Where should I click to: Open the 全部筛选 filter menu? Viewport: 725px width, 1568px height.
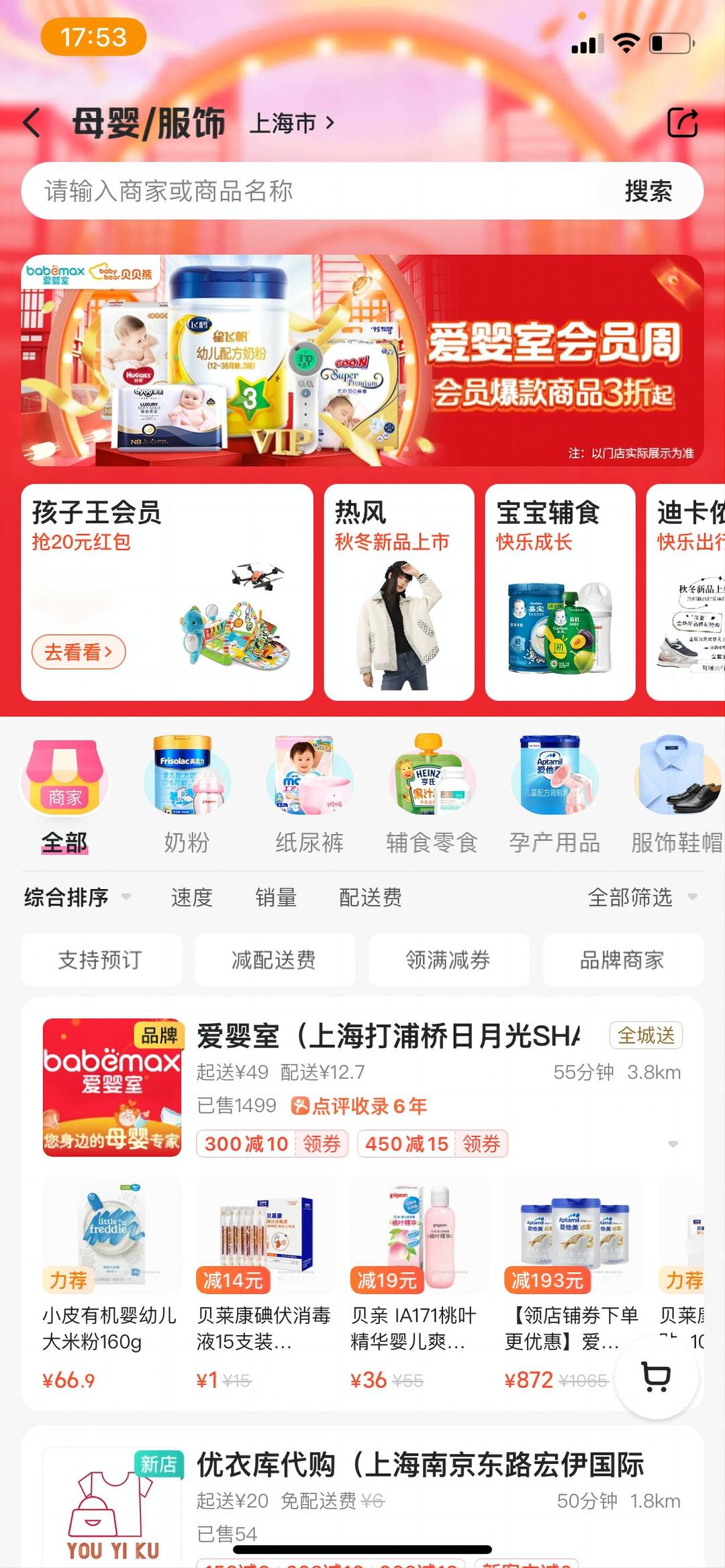tap(642, 897)
